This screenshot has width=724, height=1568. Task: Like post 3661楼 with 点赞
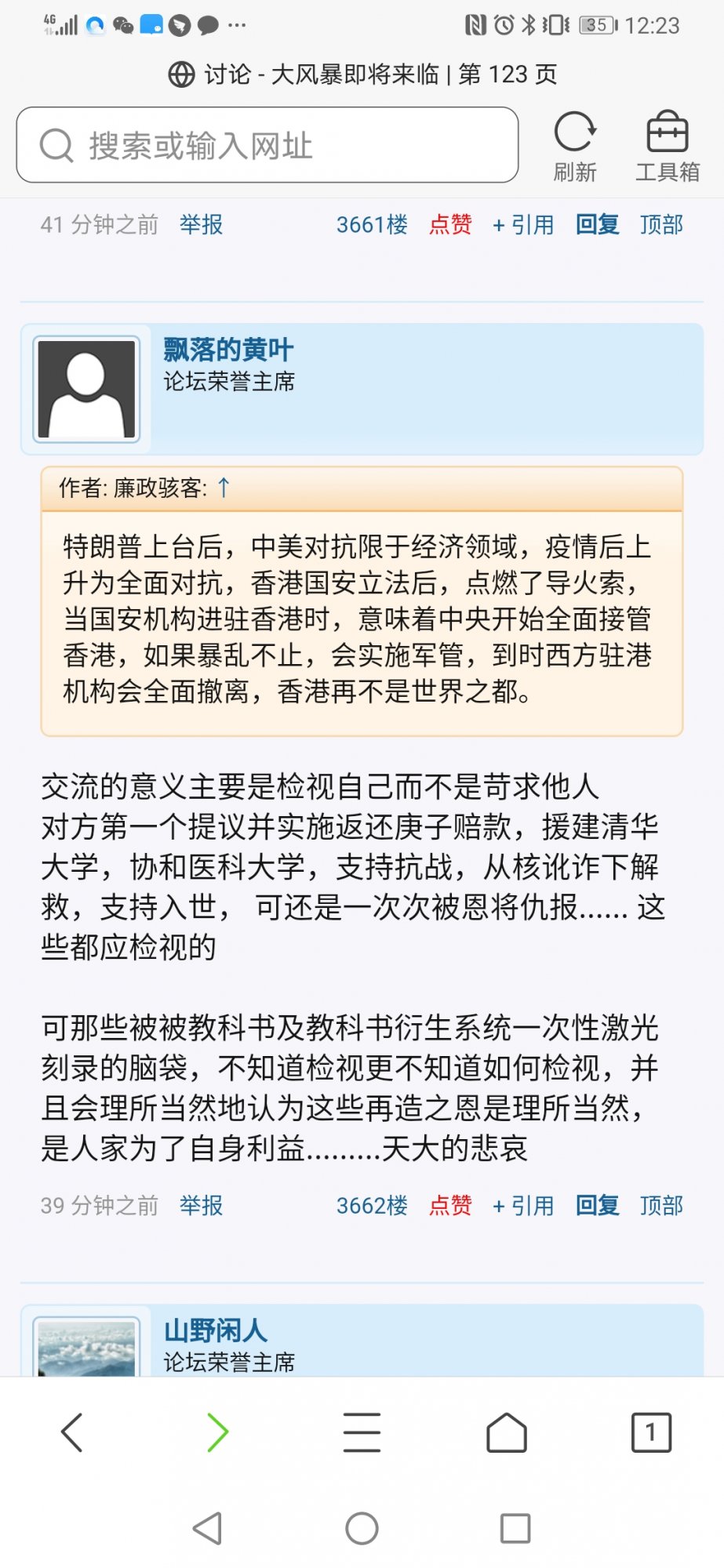click(450, 225)
